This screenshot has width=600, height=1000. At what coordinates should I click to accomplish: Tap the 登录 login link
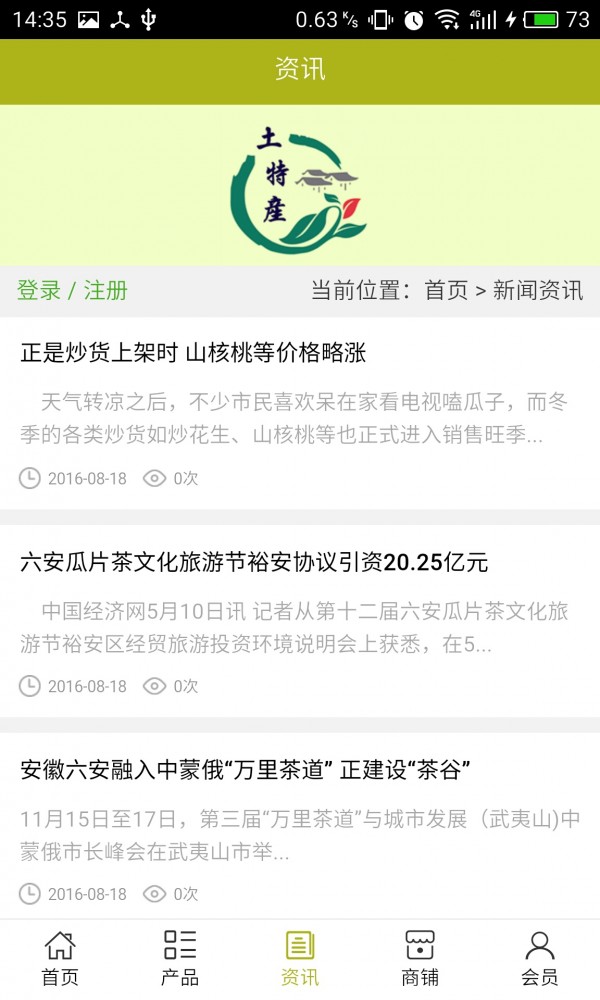(x=39, y=291)
